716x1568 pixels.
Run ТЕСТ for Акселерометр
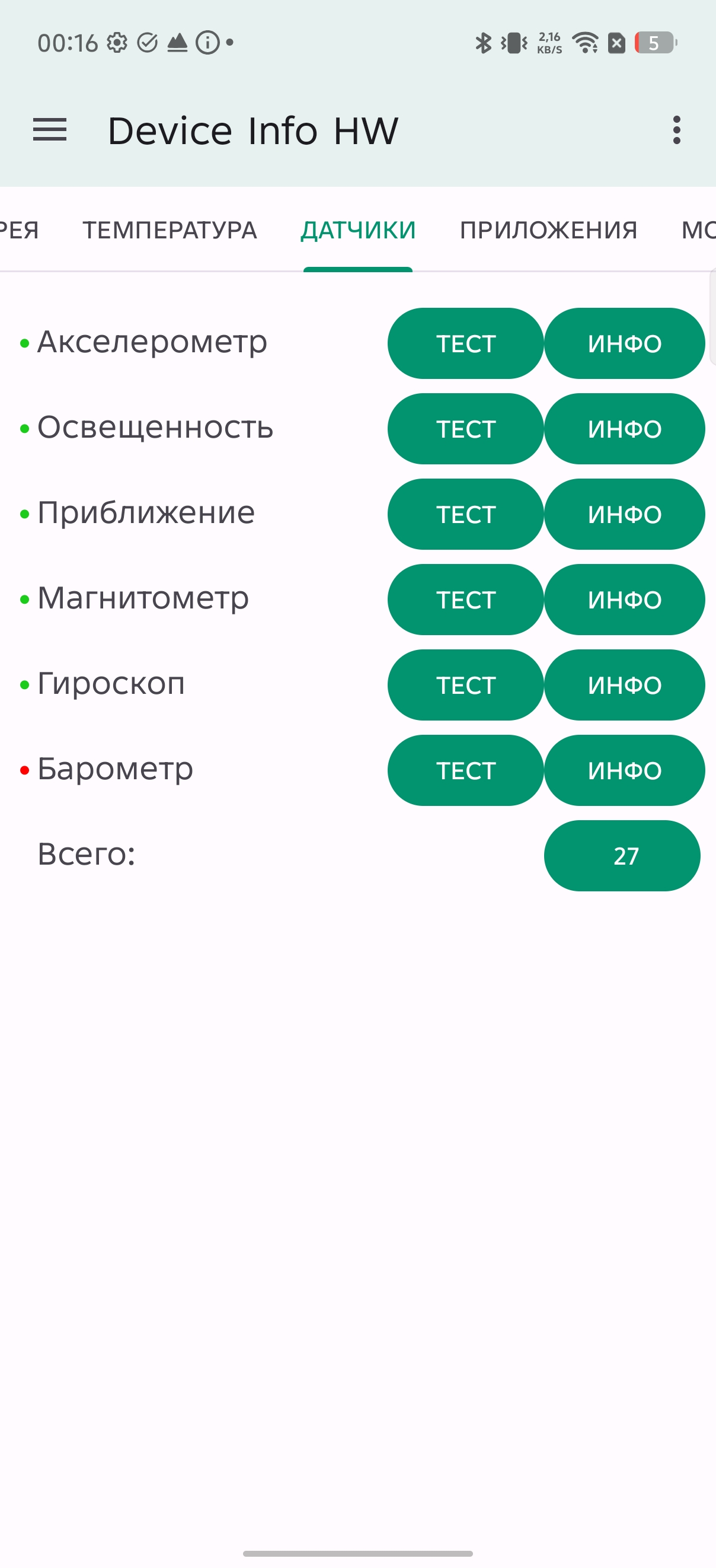(x=465, y=343)
